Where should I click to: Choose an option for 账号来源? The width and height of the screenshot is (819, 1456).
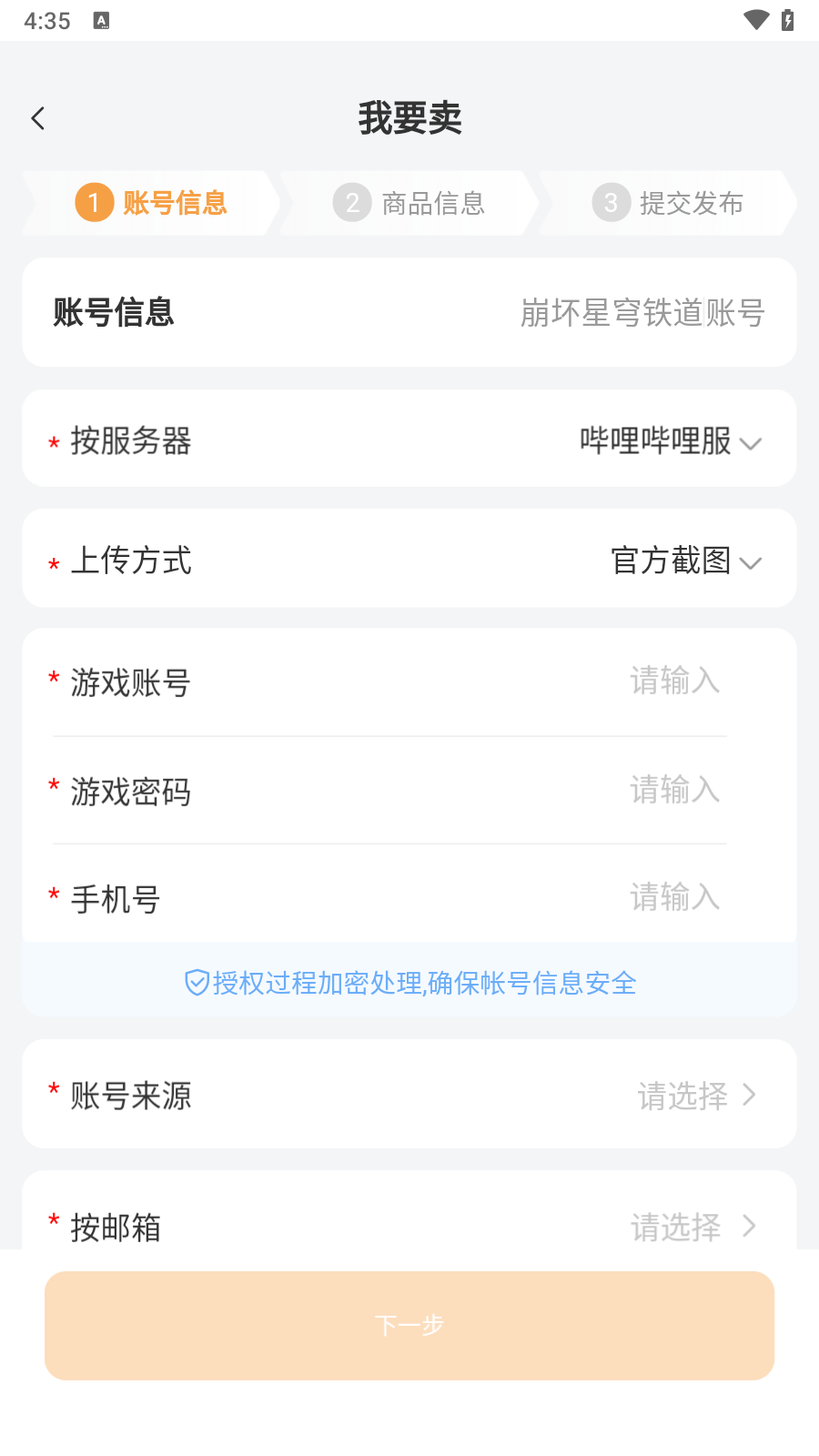[695, 1096]
